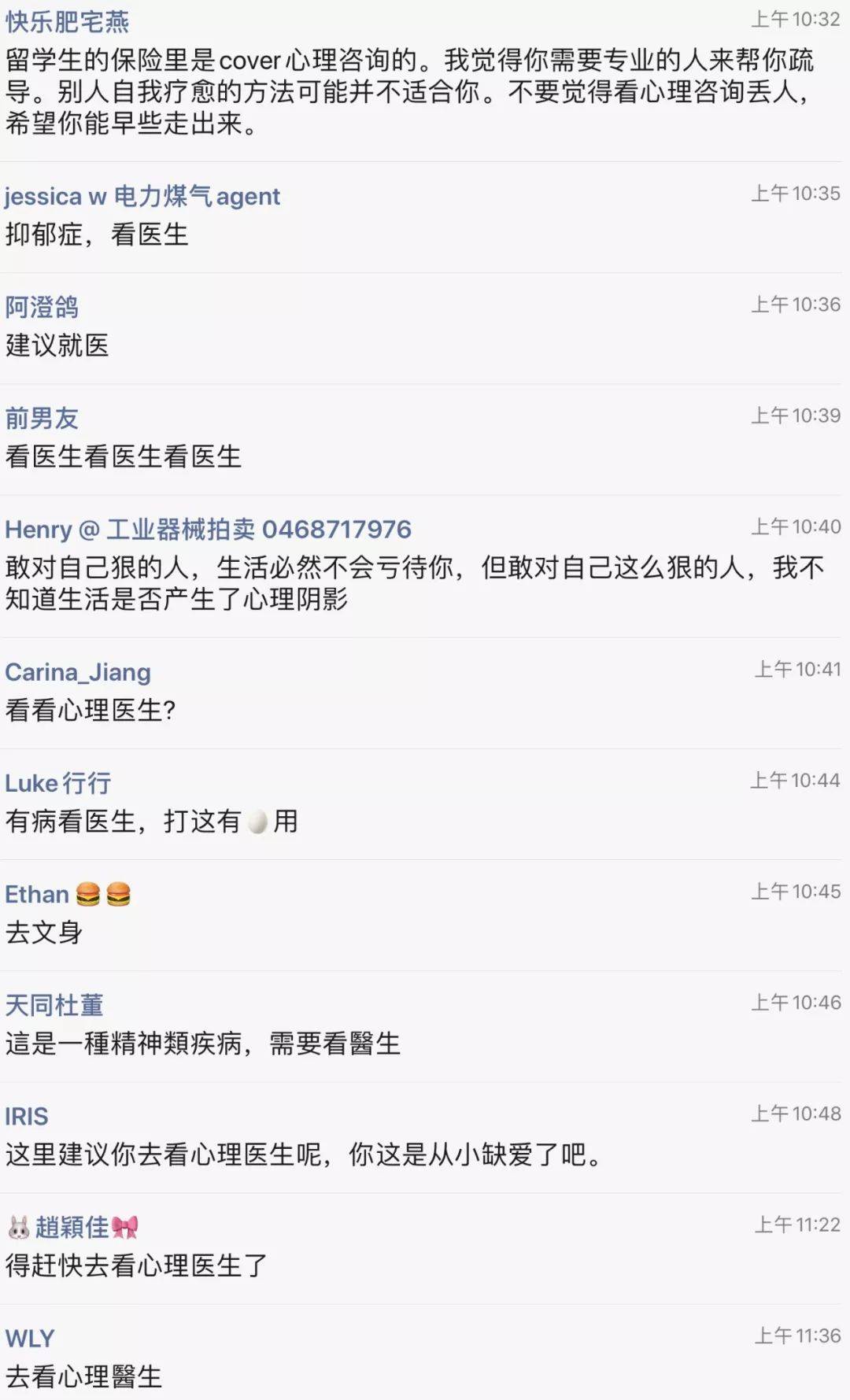Open IRIS's profile
This screenshot has height=1400, width=850.
[x=27, y=1116]
